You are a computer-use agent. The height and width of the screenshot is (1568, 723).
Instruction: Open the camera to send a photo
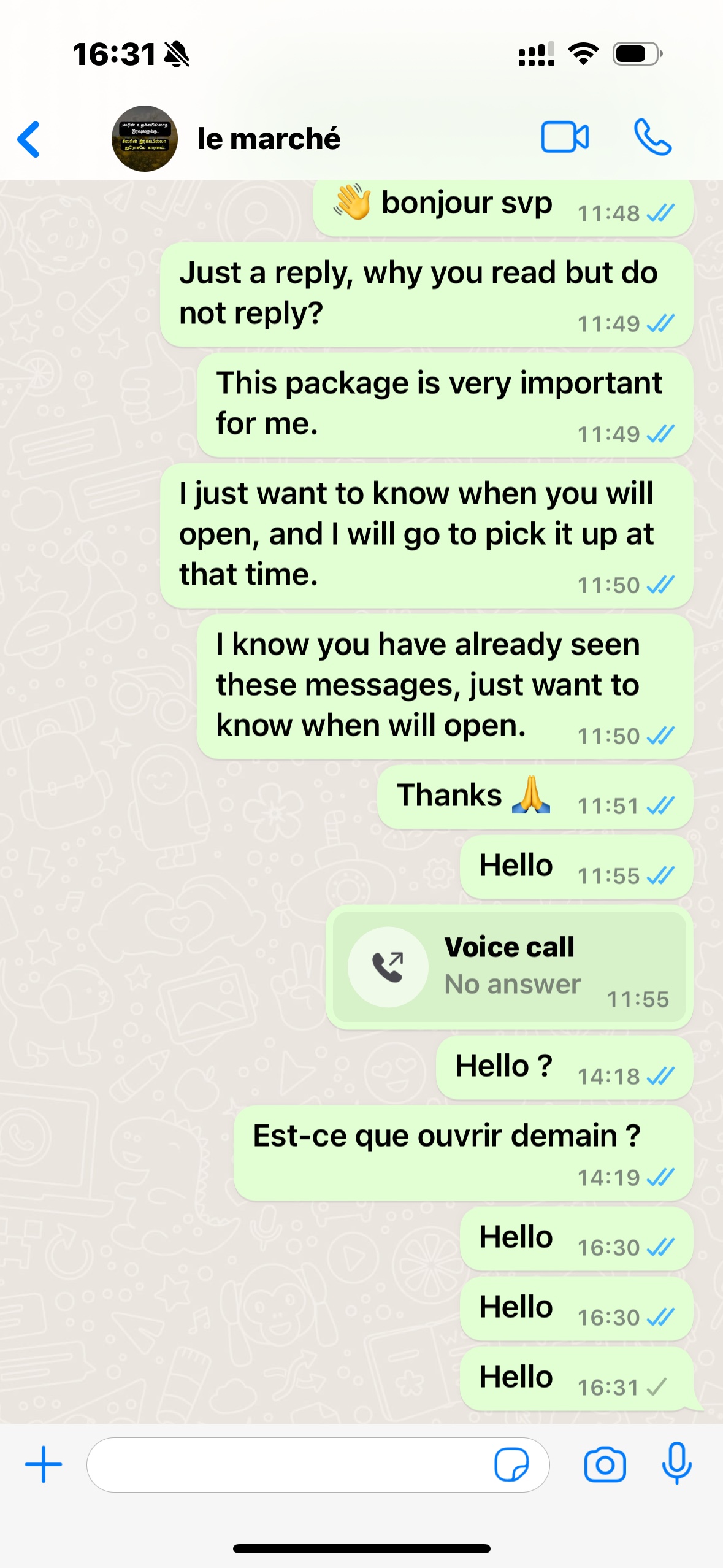pos(605,1464)
